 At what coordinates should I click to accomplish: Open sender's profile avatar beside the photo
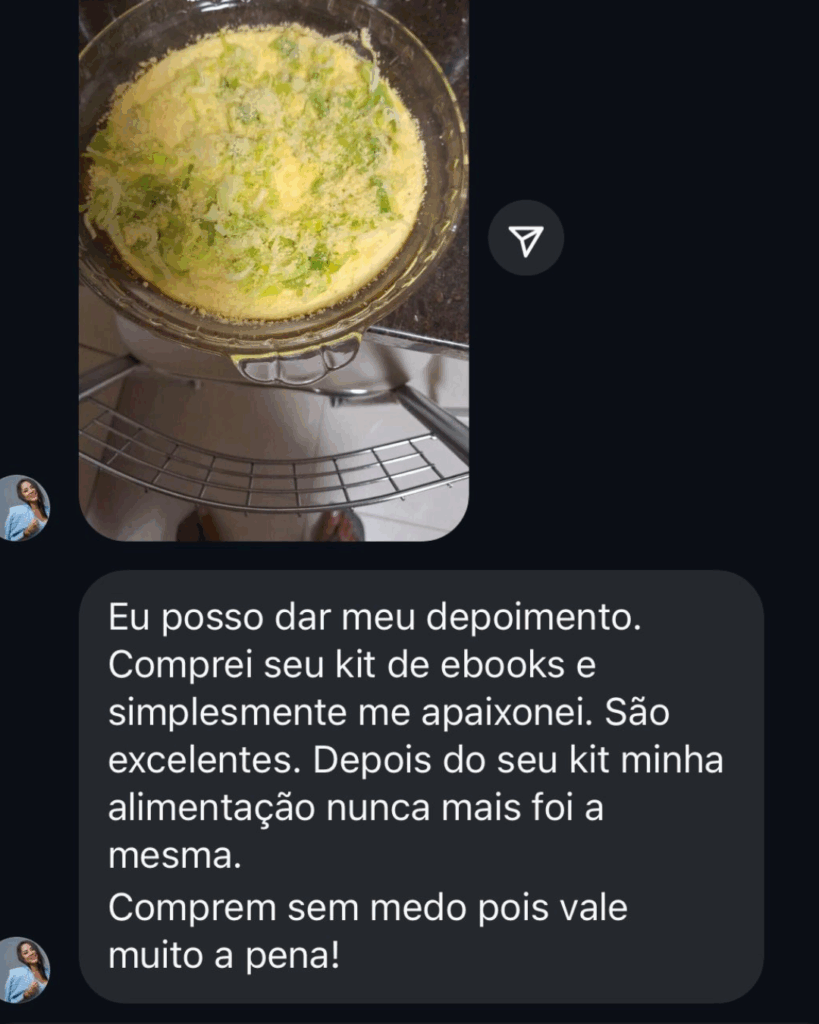coord(25,508)
